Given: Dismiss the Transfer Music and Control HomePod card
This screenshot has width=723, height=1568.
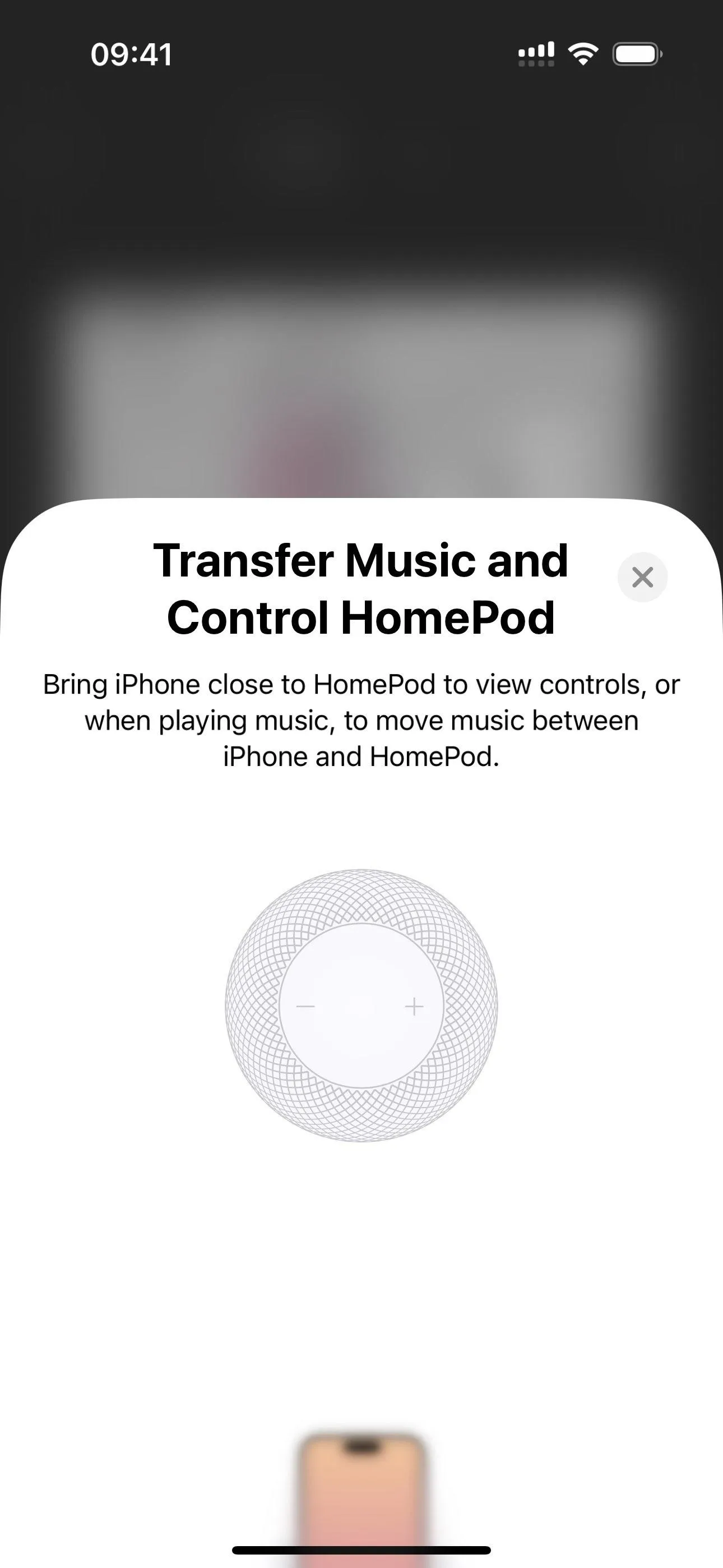Looking at the screenshot, I should point(643,577).
